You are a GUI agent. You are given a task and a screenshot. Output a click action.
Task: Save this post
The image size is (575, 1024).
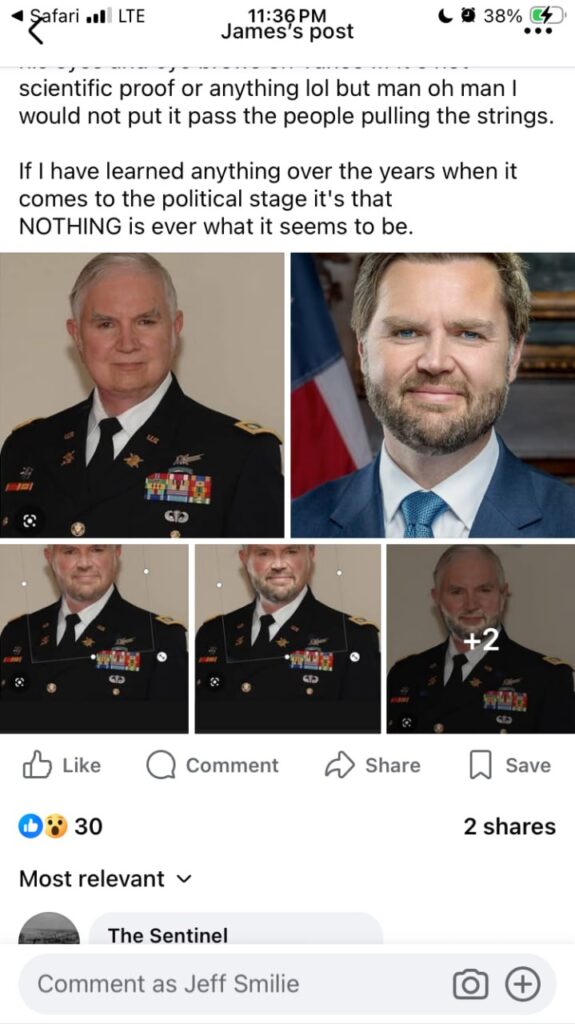coord(510,765)
